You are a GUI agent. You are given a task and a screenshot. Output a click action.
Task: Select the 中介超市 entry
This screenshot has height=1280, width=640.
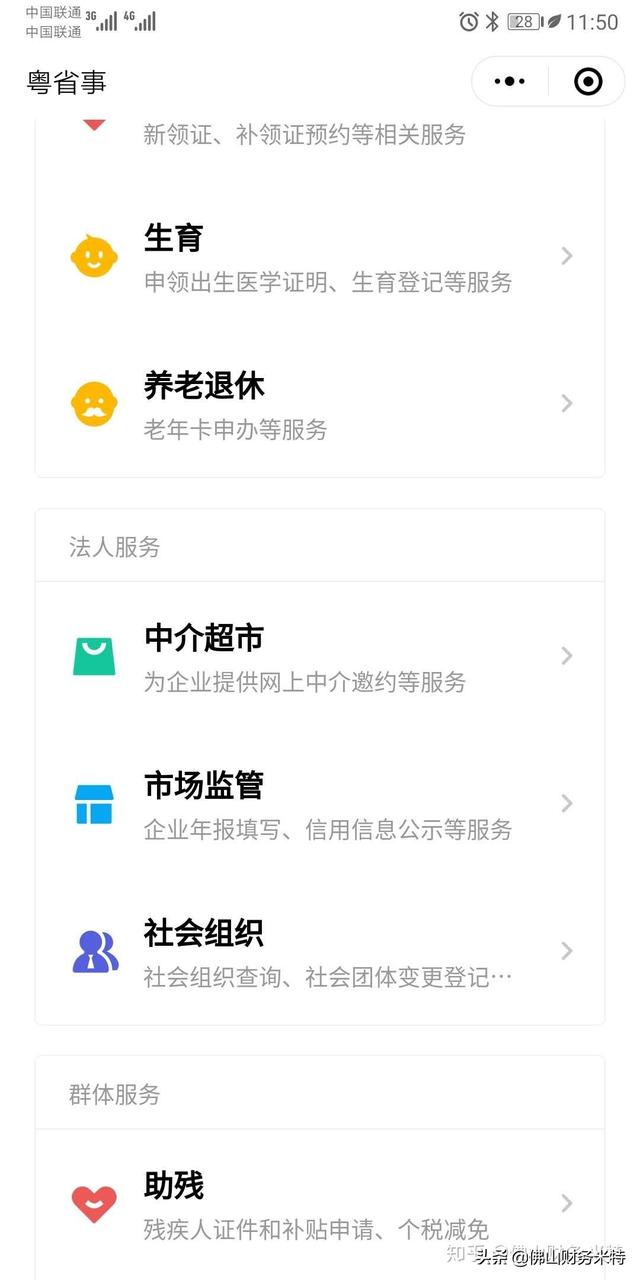click(x=320, y=657)
